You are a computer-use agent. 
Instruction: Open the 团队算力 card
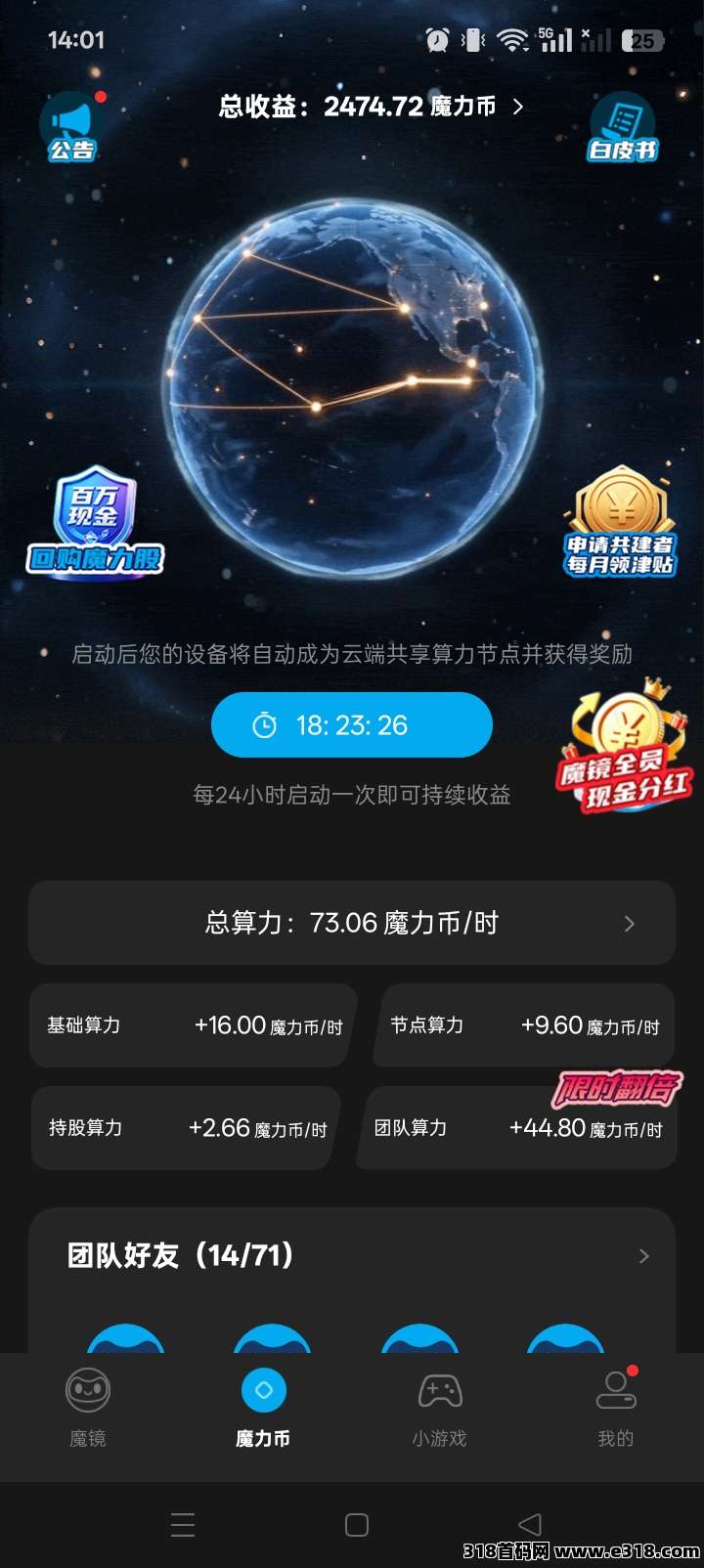click(516, 1128)
